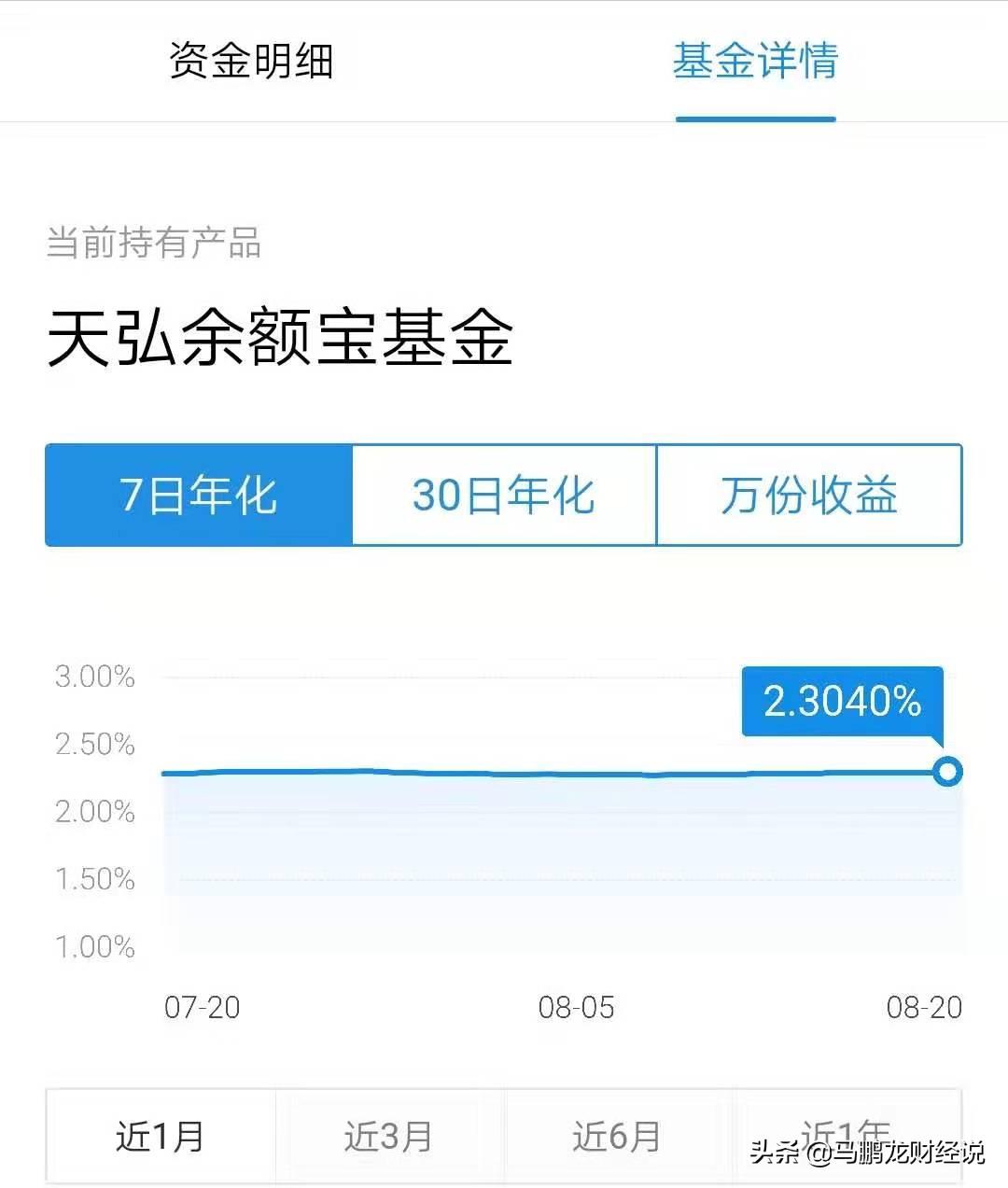1008x1188 pixels.
Task: Show the 万份收益 chart
Action: pyautogui.click(x=808, y=496)
